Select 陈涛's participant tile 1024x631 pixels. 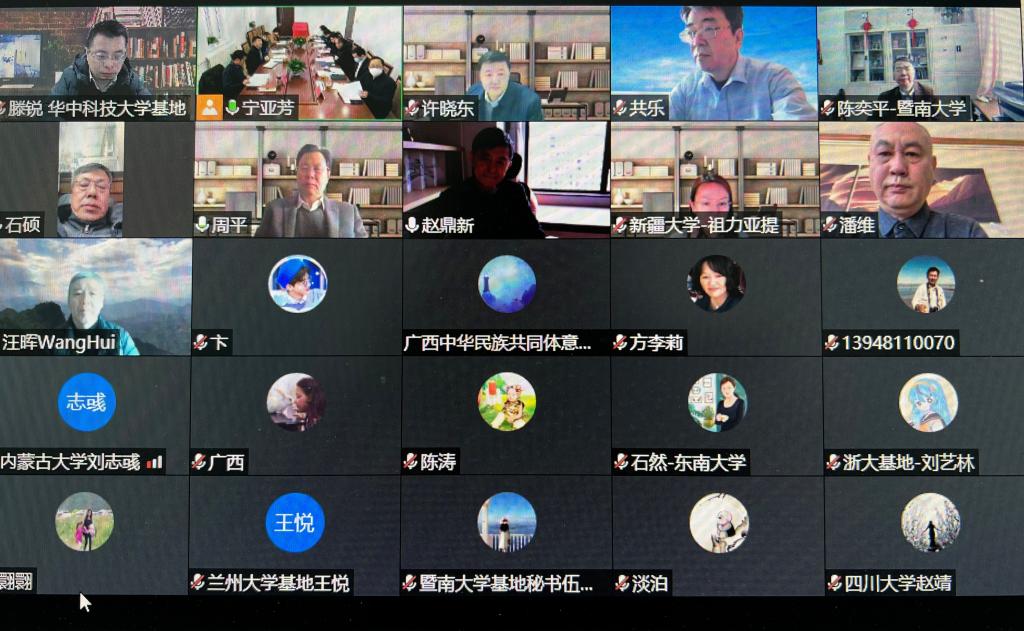pos(506,414)
